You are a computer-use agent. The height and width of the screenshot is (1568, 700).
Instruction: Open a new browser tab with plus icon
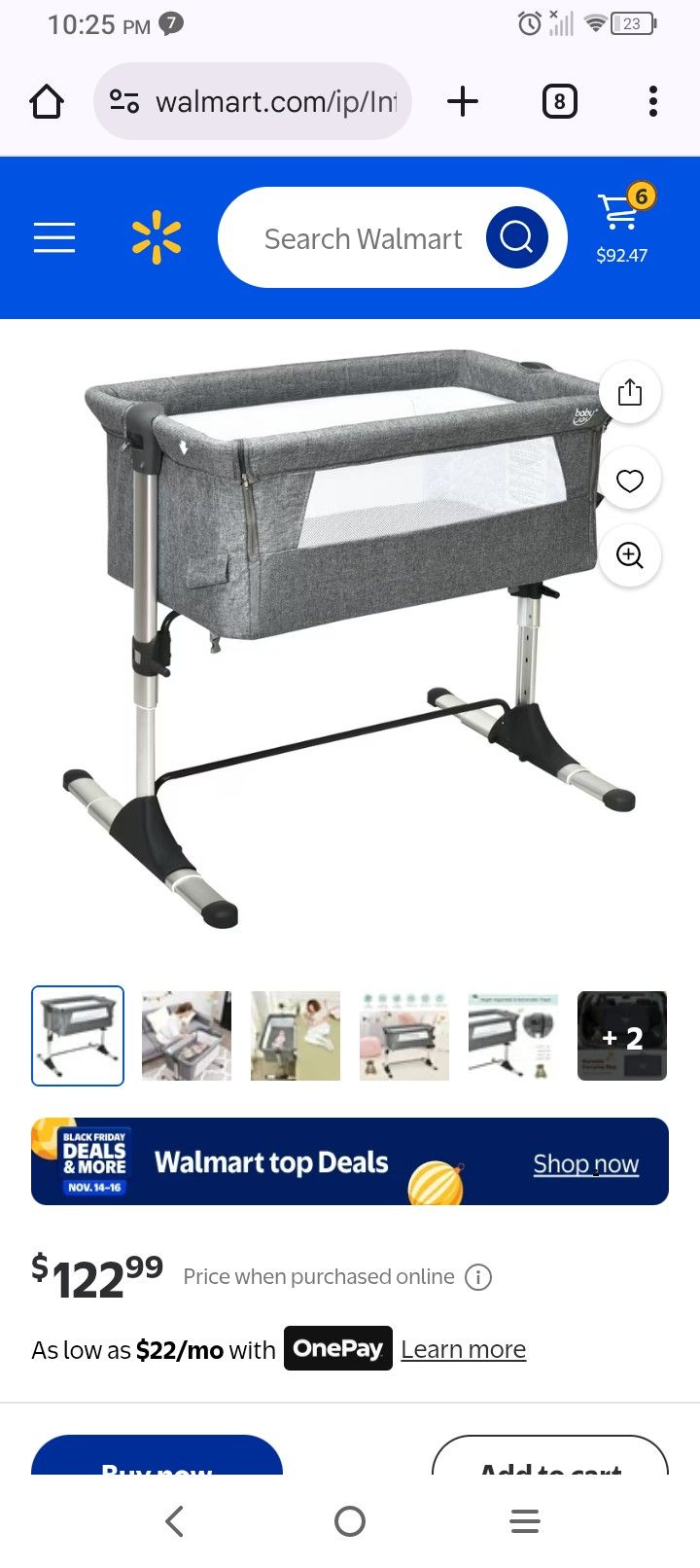pyautogui.click(x=463, y=101)
